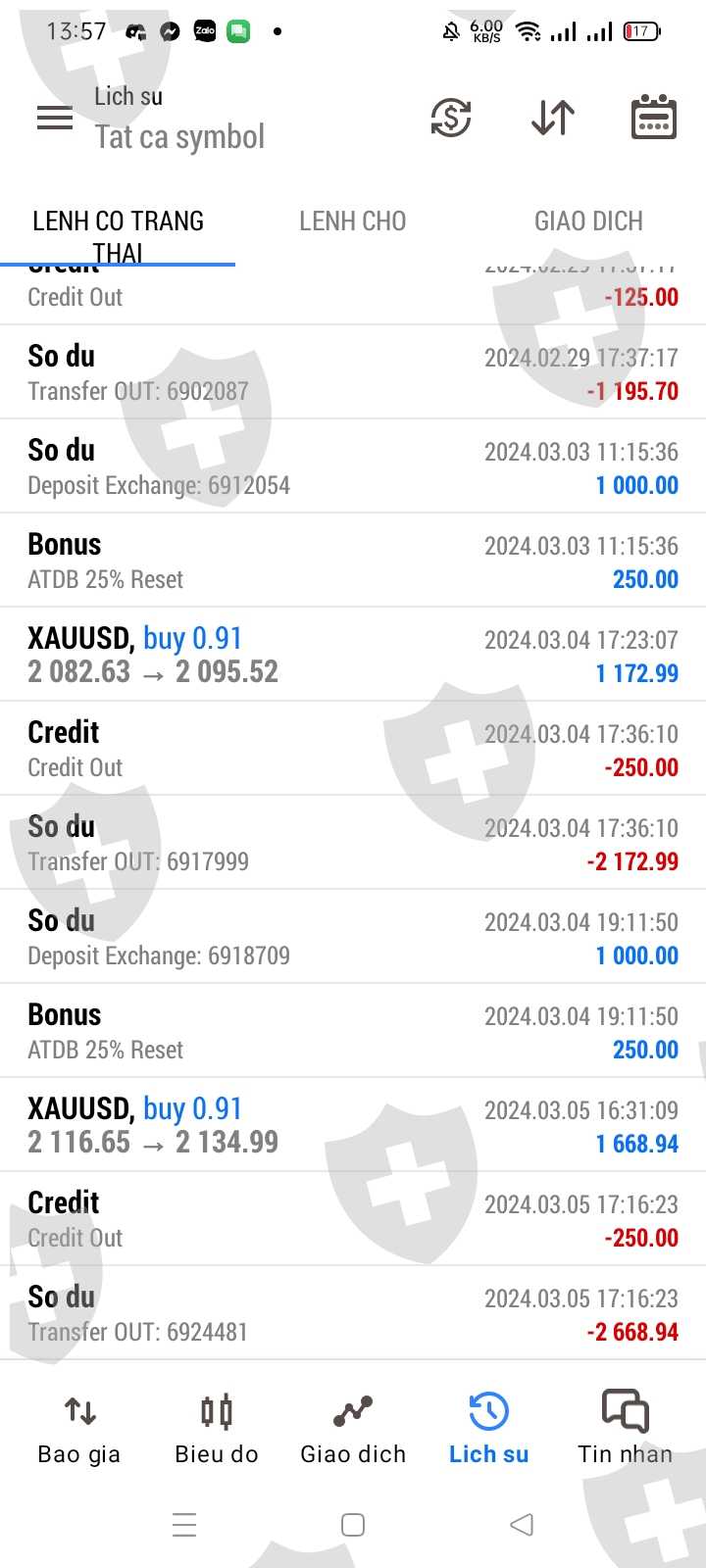This screenshot has height=1568, width=706.
Task: Open the Deposit Exchange: 6918709 entry
Action: click(x=353, y=937)
